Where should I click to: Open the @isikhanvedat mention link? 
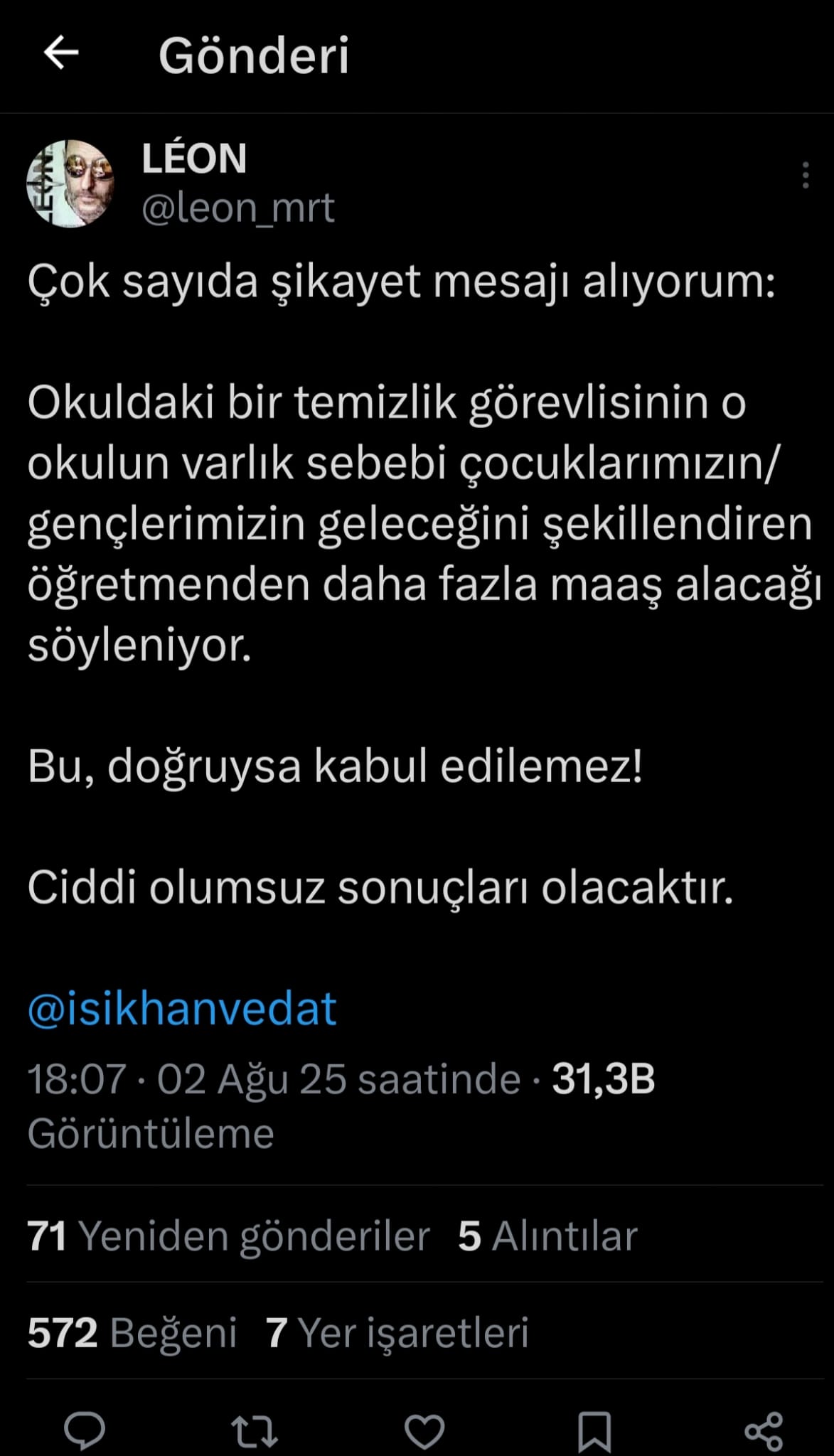coord(182,1009)
